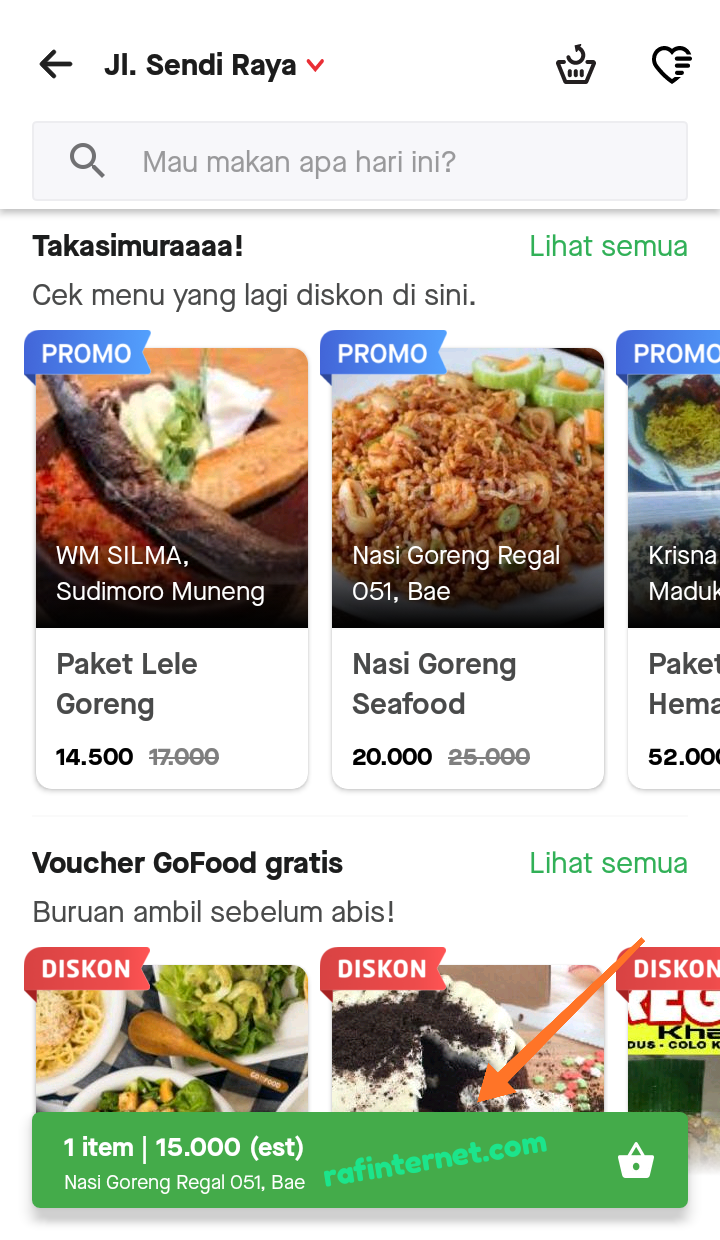
Task: Open the GoFood shopping basket icon
Action: point(576,64)
